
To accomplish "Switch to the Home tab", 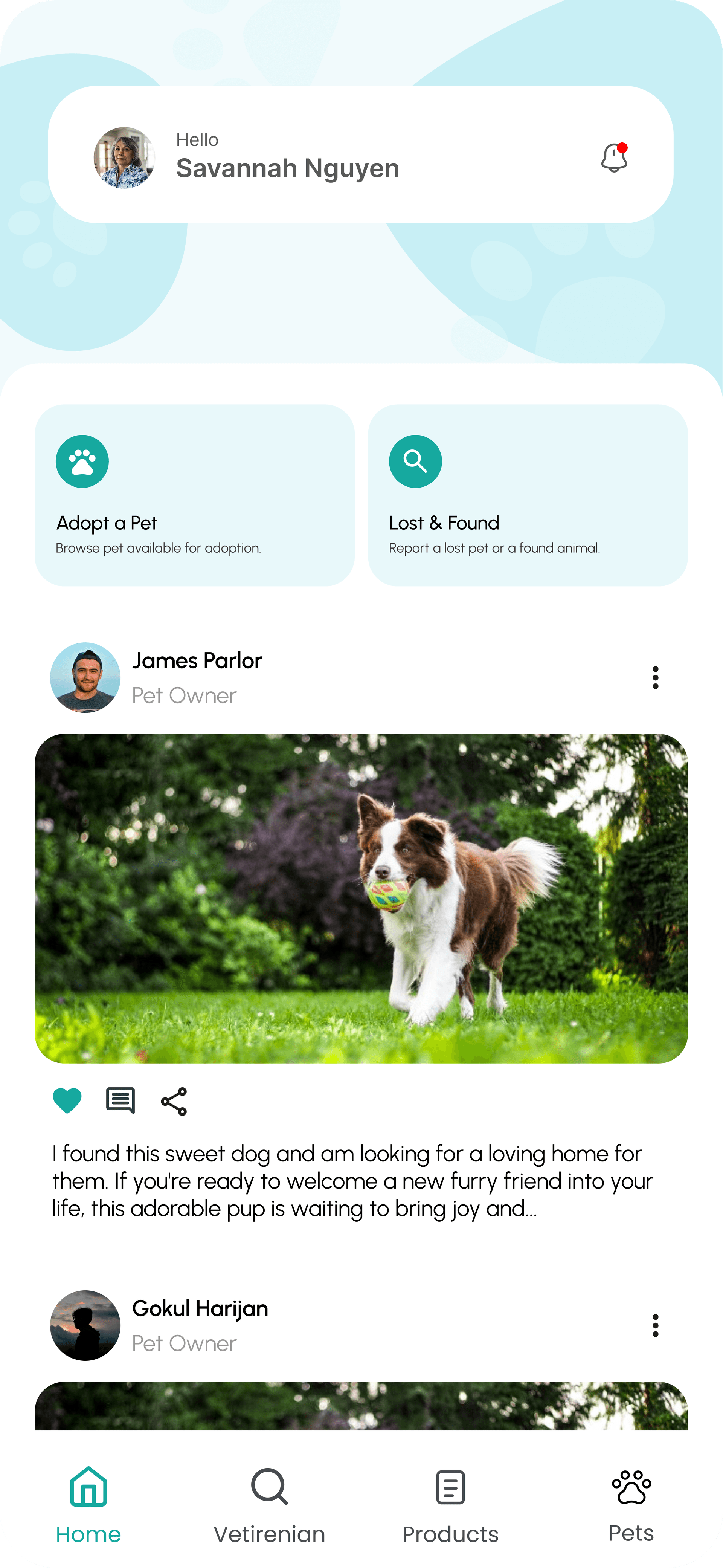I will point(88,1506).
